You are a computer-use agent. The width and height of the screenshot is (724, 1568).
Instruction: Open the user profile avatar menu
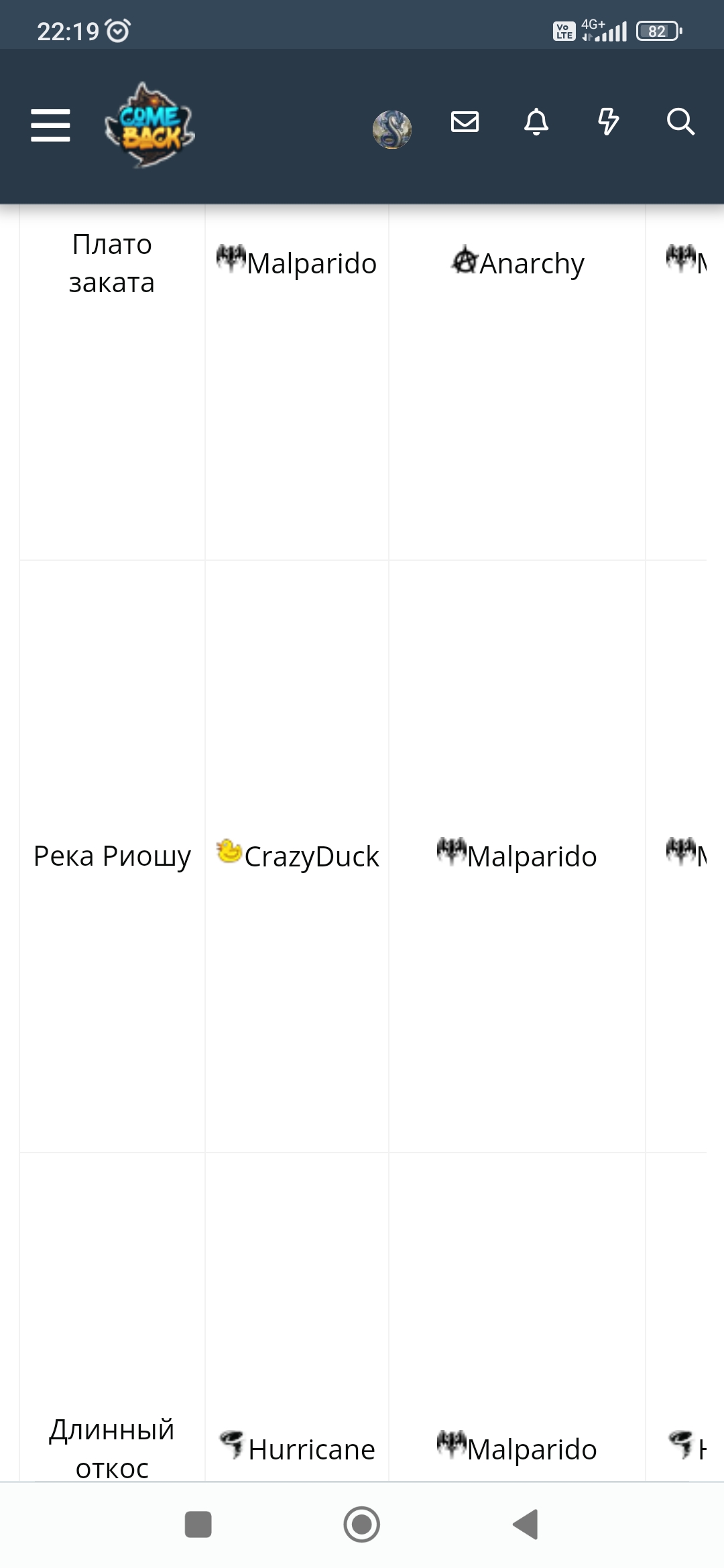[x=392, y=129]
